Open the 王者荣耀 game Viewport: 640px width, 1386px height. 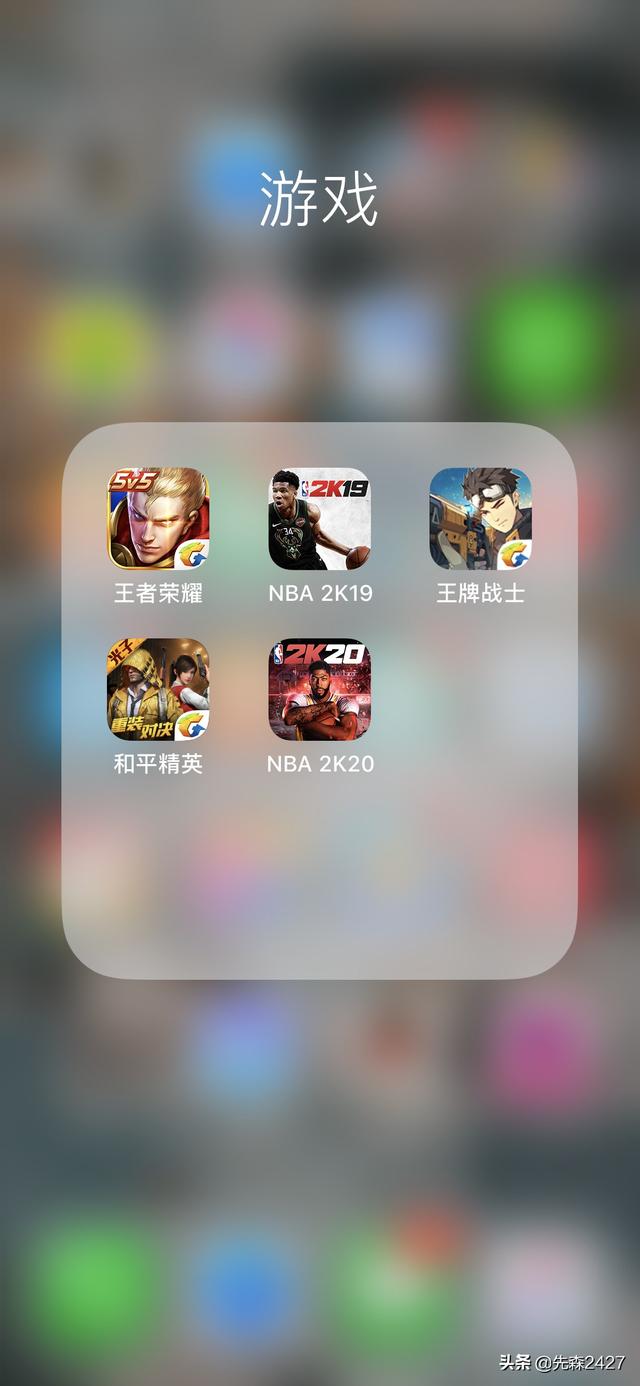[158, 518]
